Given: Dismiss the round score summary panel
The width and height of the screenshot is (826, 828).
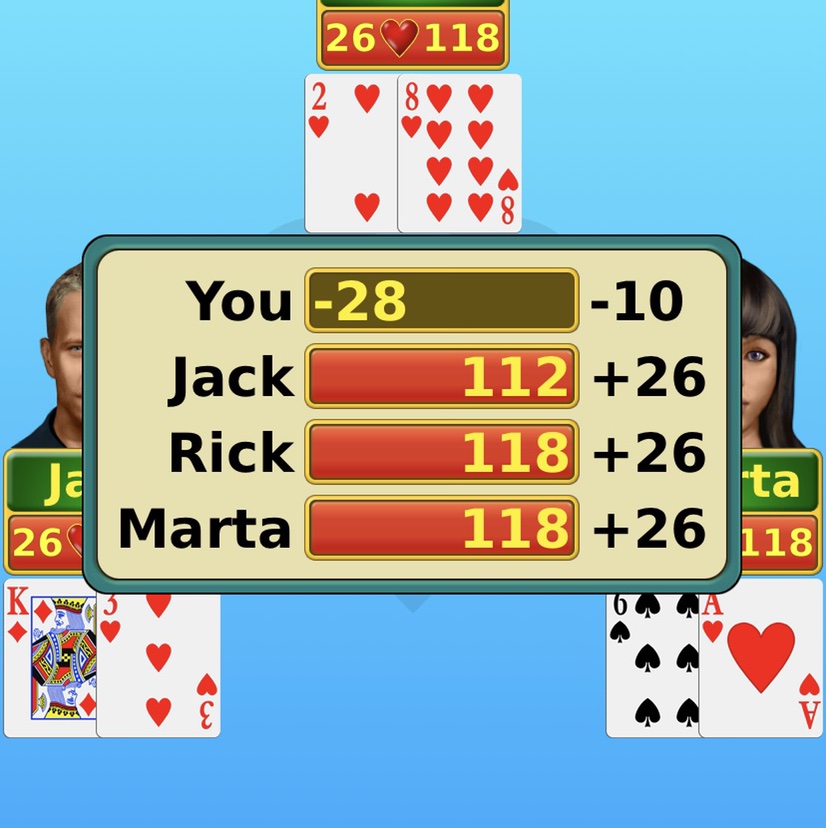Looking at the screenshot, I should click(412, 414).
